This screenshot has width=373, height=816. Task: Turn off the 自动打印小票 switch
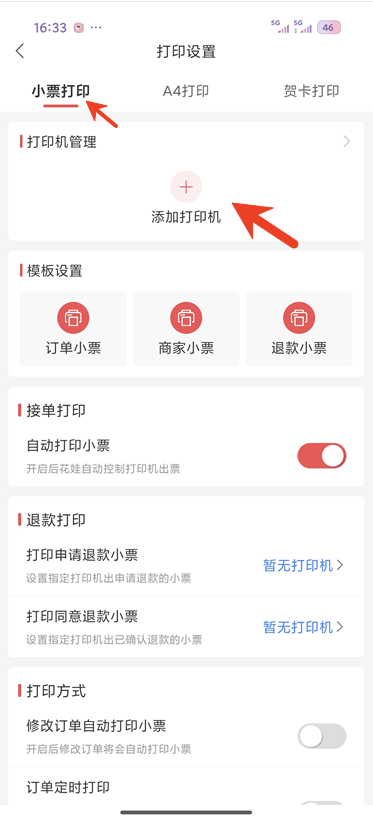tap(321, 456)
